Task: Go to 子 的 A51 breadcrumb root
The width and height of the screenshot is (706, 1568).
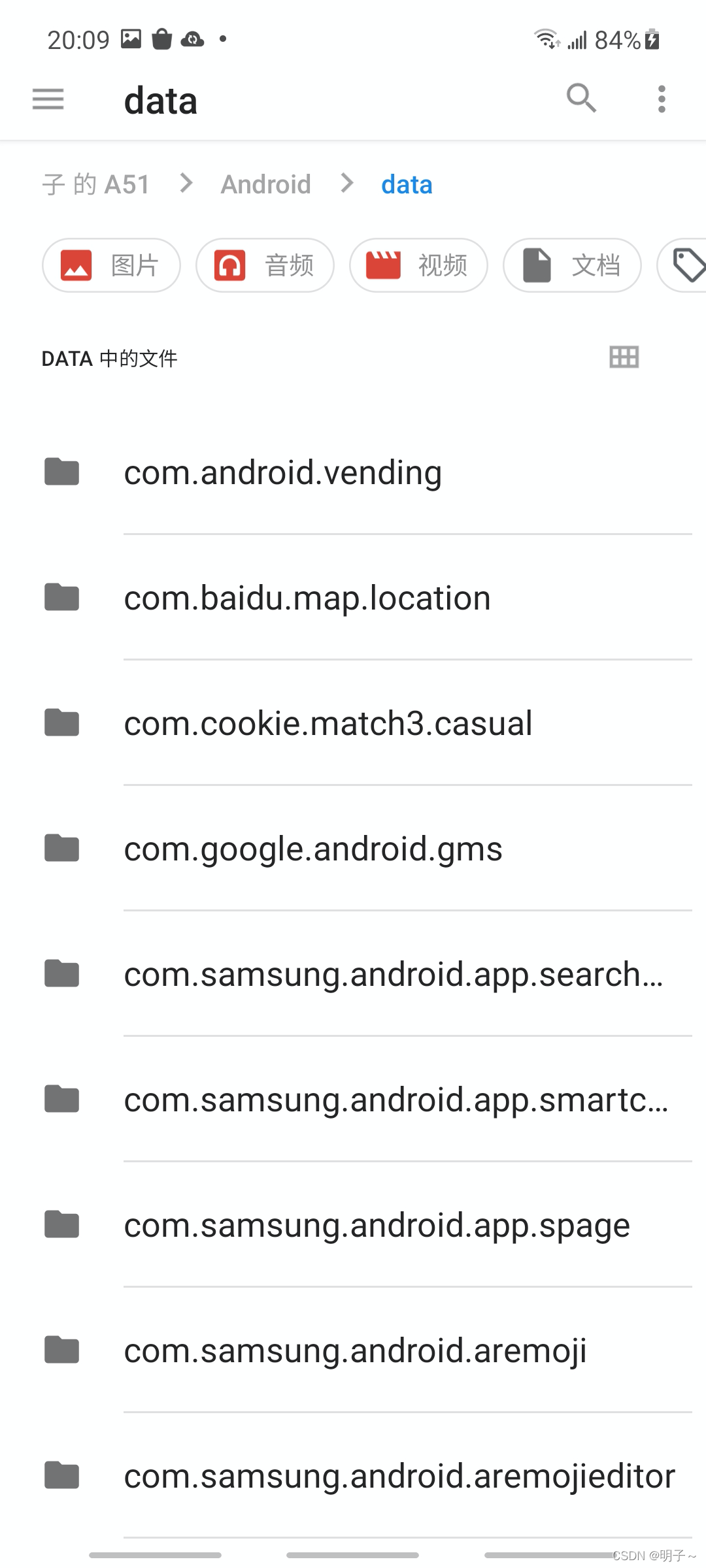Action: 96,184
